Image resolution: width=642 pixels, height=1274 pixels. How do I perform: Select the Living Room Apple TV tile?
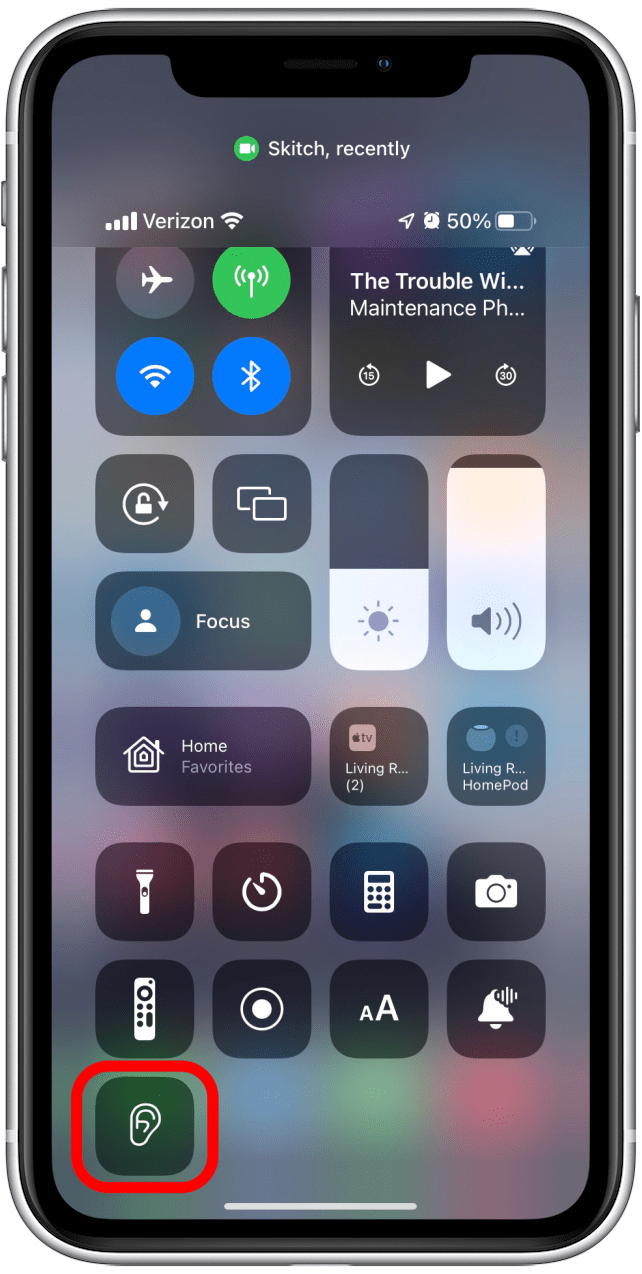[x=379, y=756]
